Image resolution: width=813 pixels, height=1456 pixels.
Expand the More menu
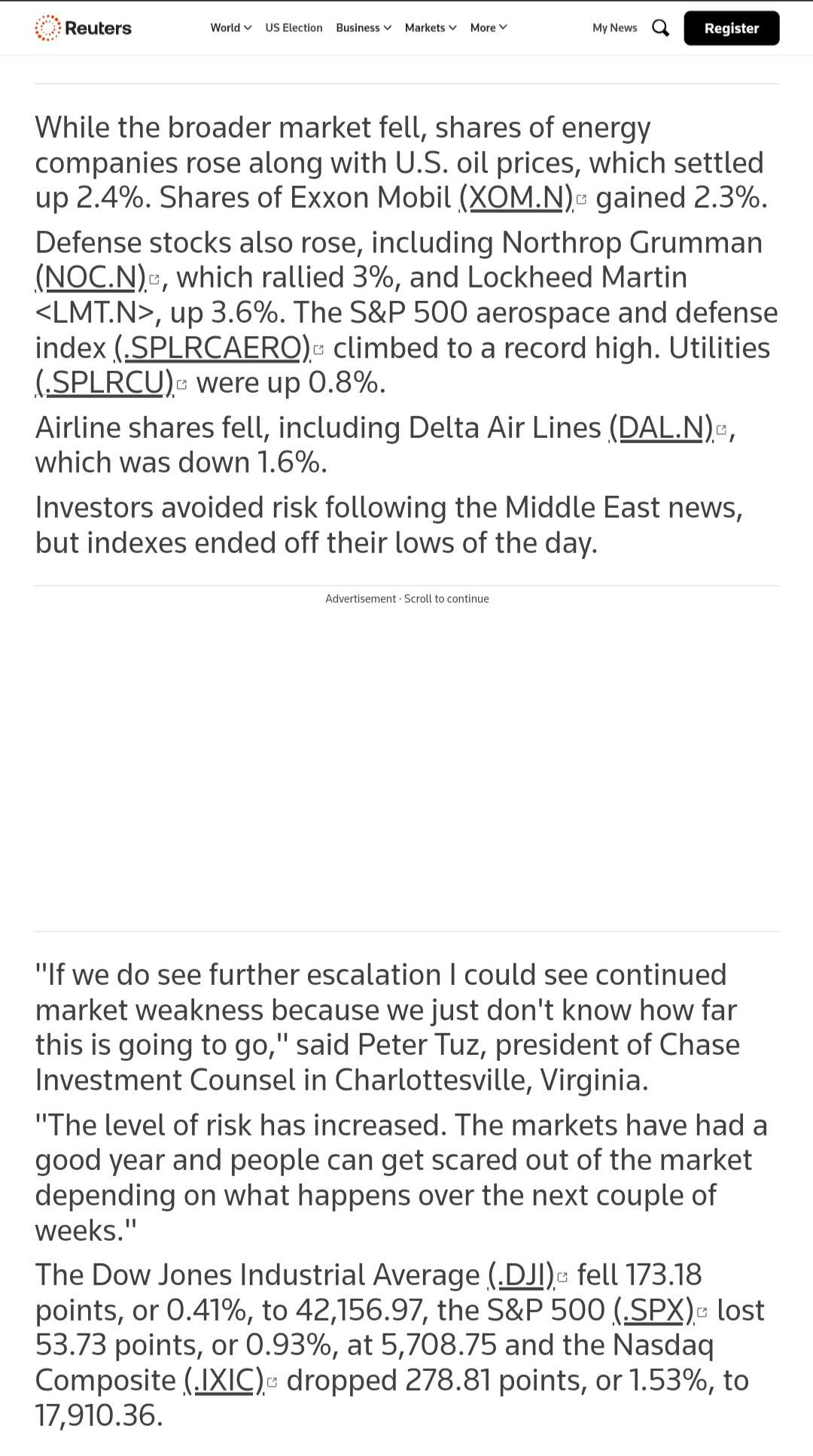click(489, 28)
